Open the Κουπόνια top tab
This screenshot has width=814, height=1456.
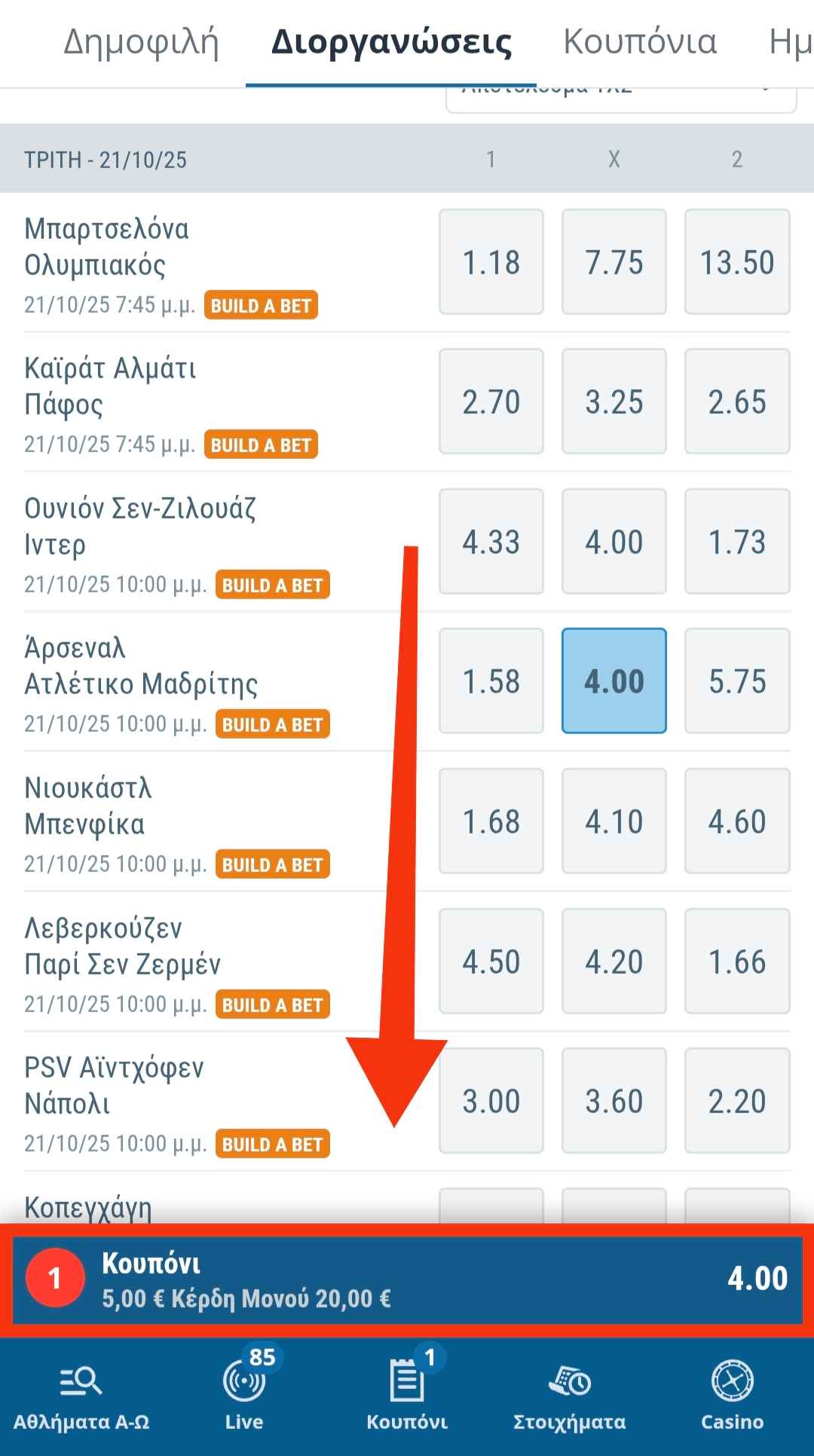pyautogui.click(x=640, y=43)
